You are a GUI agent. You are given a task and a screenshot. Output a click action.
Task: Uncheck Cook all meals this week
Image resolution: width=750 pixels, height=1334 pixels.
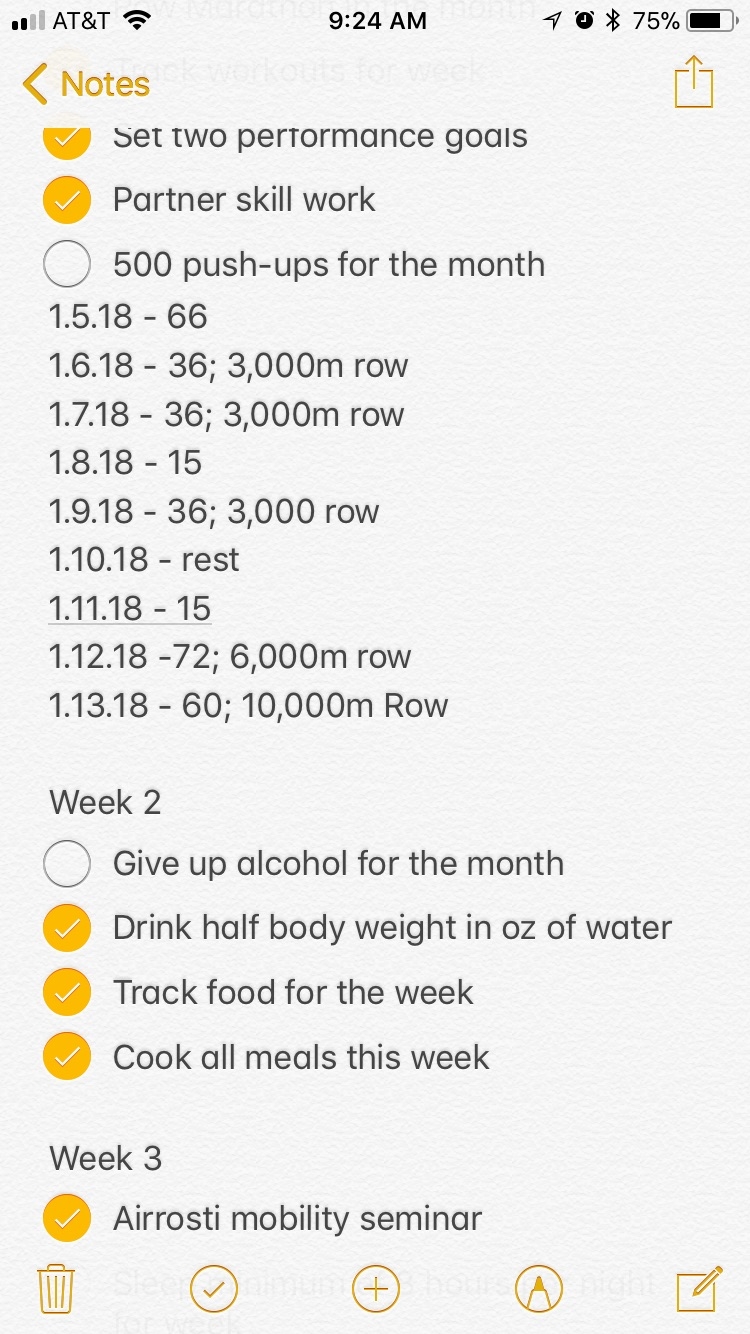coord(67,1058)
